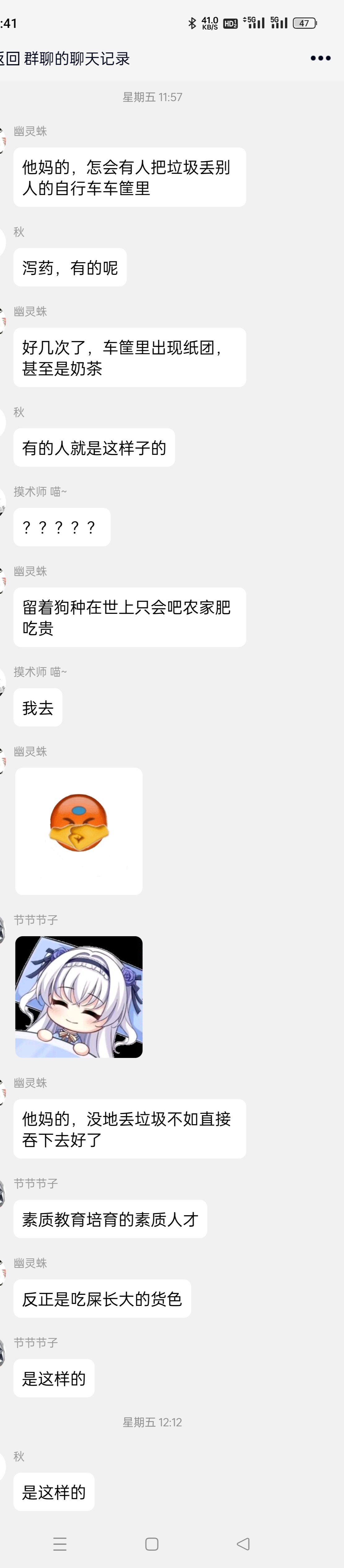Go to home via system navigation

coord(152,1543)
